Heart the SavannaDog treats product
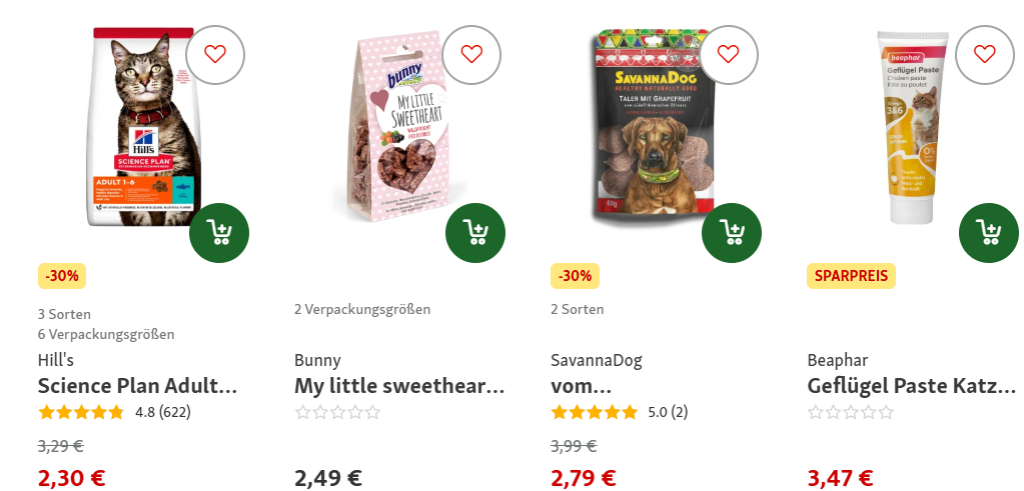1024x491 pixels. [728, 54]
